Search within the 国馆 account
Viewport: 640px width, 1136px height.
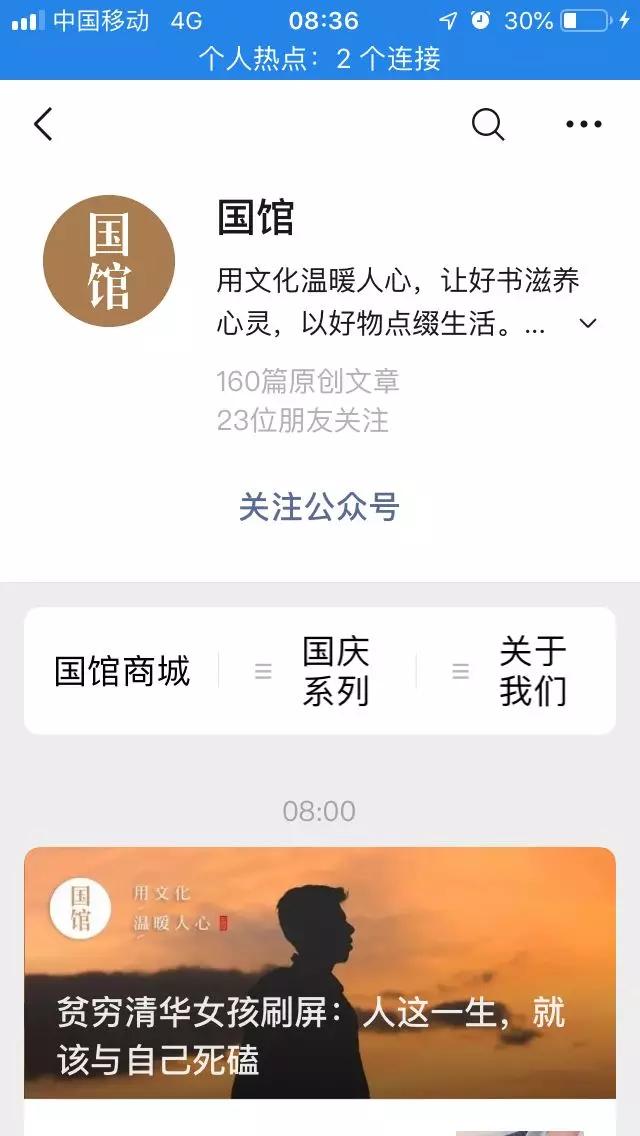pyautogui.click(x=488, y=124)
